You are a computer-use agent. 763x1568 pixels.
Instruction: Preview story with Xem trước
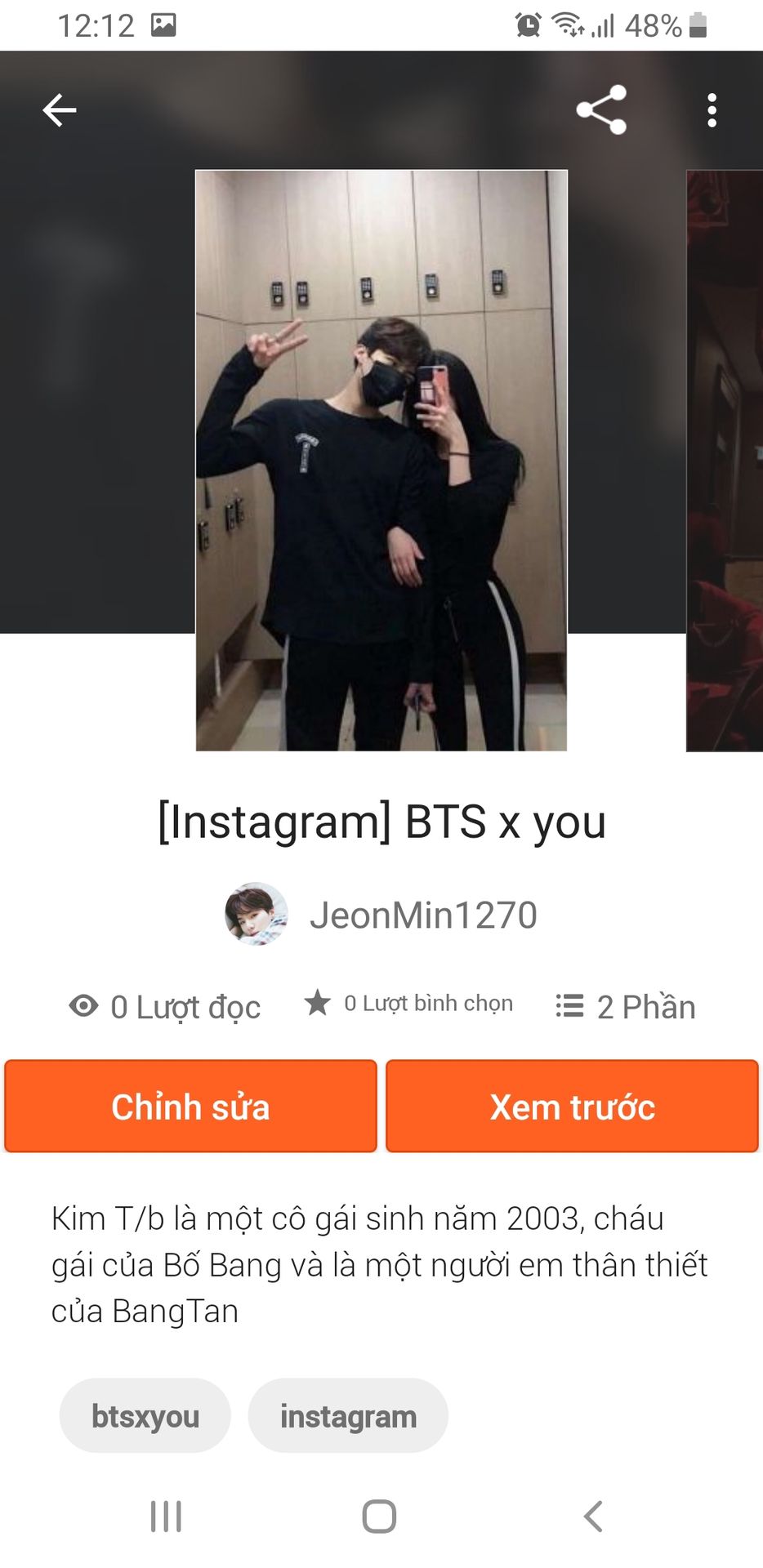(572, 1107)
